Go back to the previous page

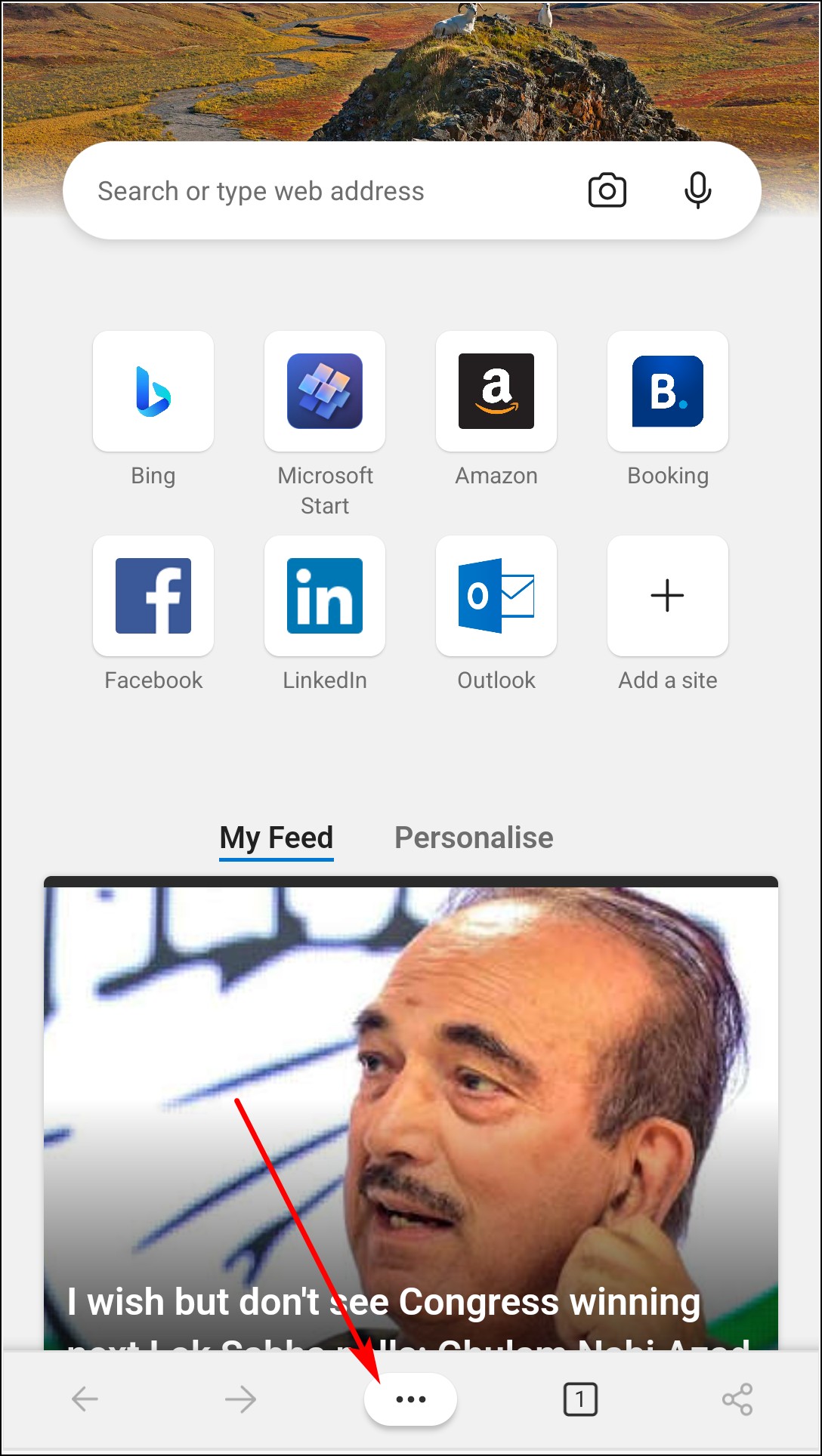(x=85, y=1399)
